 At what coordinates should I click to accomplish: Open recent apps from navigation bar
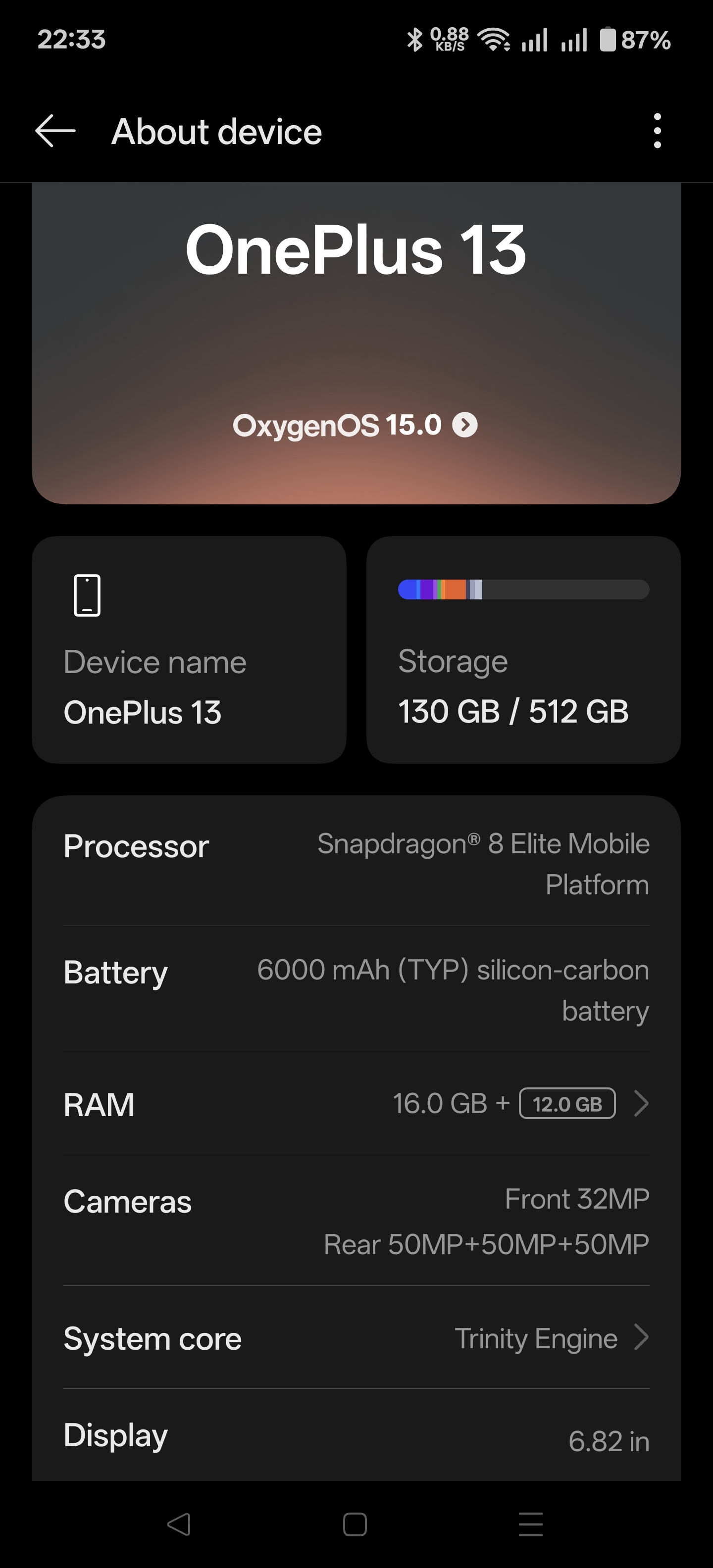pyautogui.click(x=530, y=1524)
